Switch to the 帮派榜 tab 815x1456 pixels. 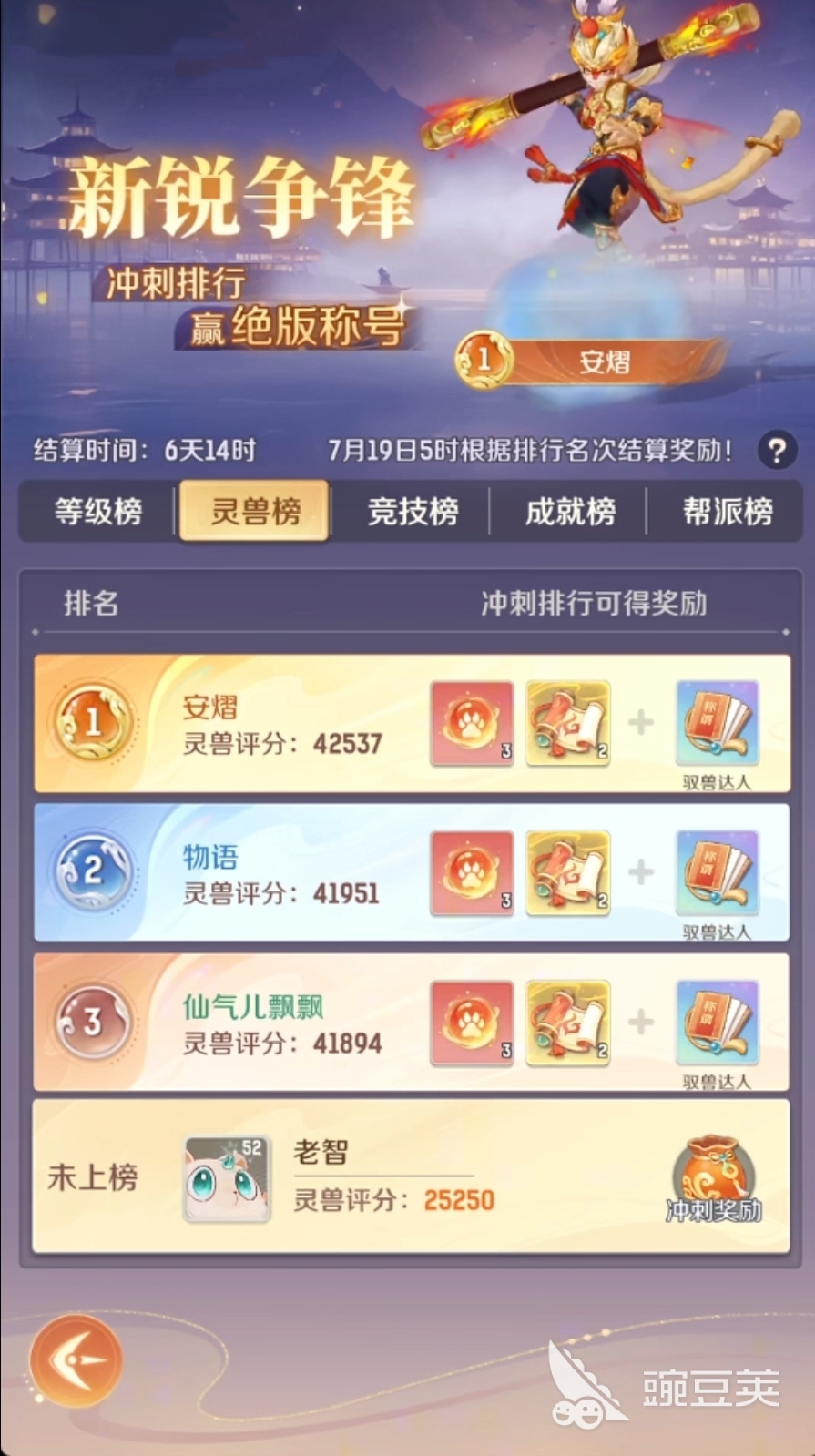point(728,511)
